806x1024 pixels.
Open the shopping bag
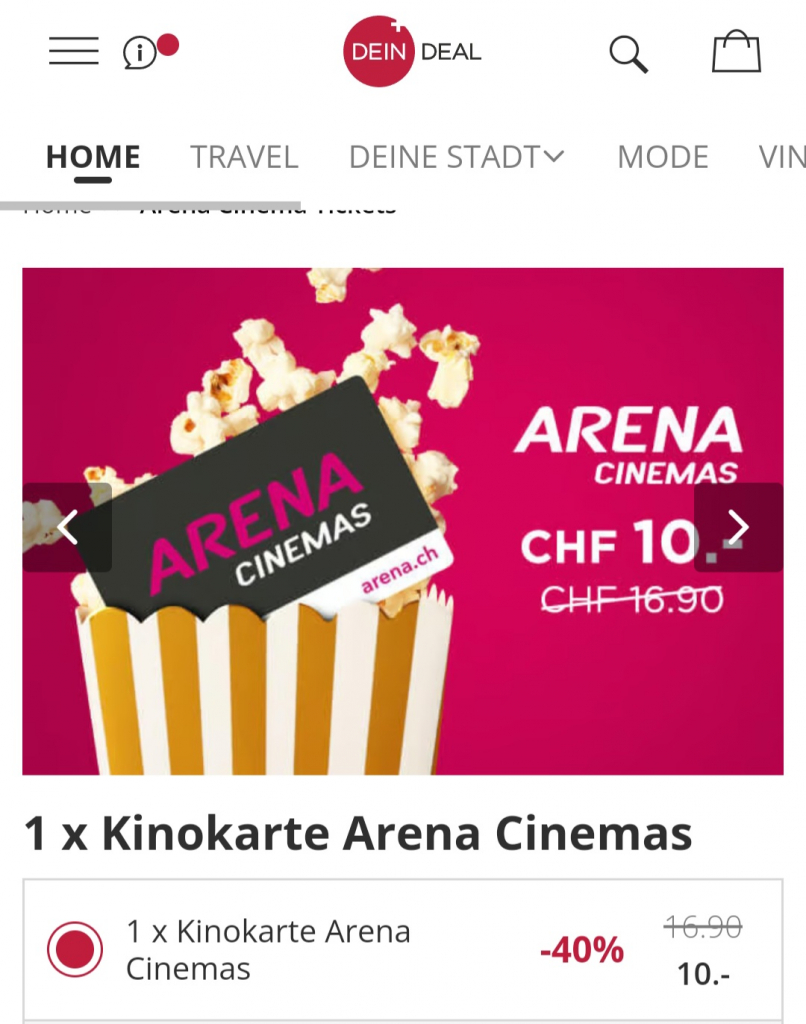[736, 51]
